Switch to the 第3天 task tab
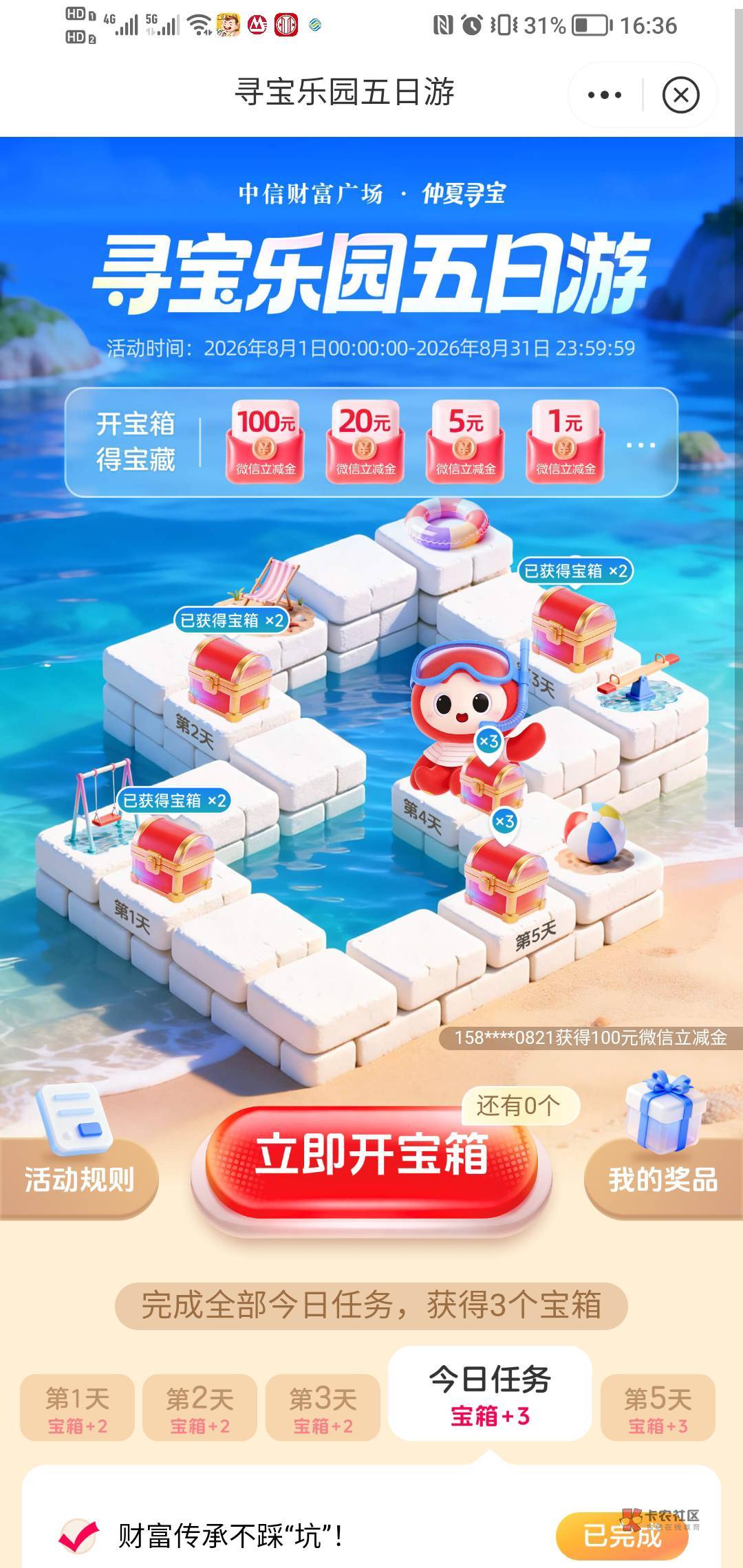Image resolution: width=743 pixels, height=1568 pixels. click(323, 1407)
